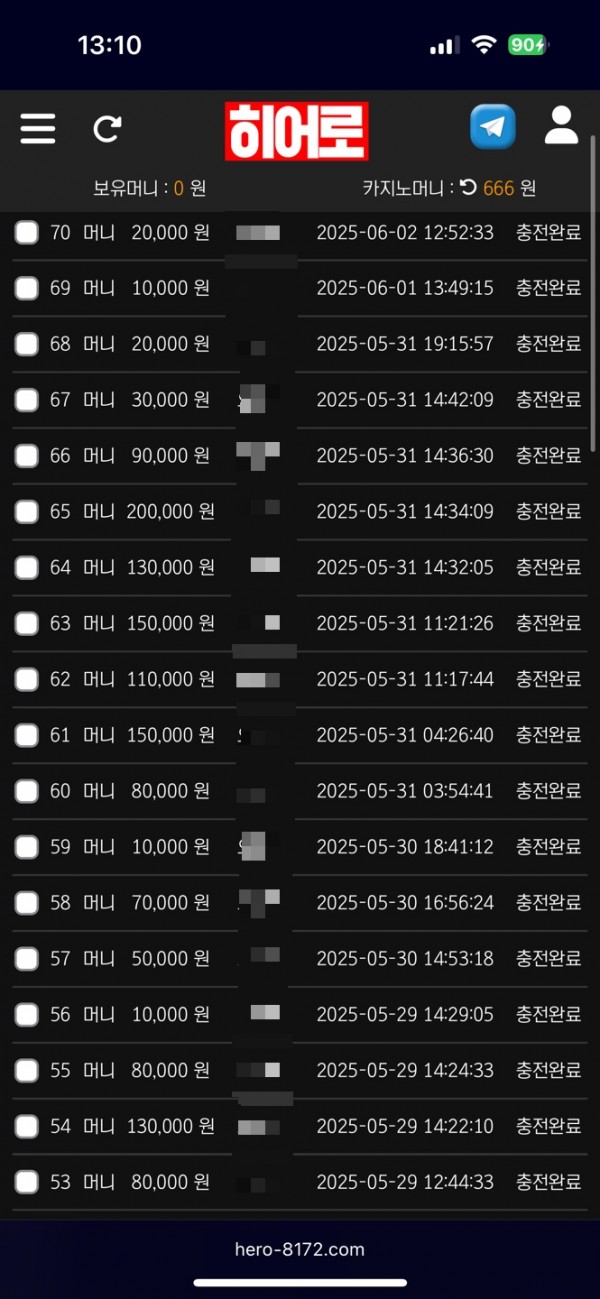600x1299 pixels.
Task: Check row 65 with 200,000 원
Action: click(27, 512)
